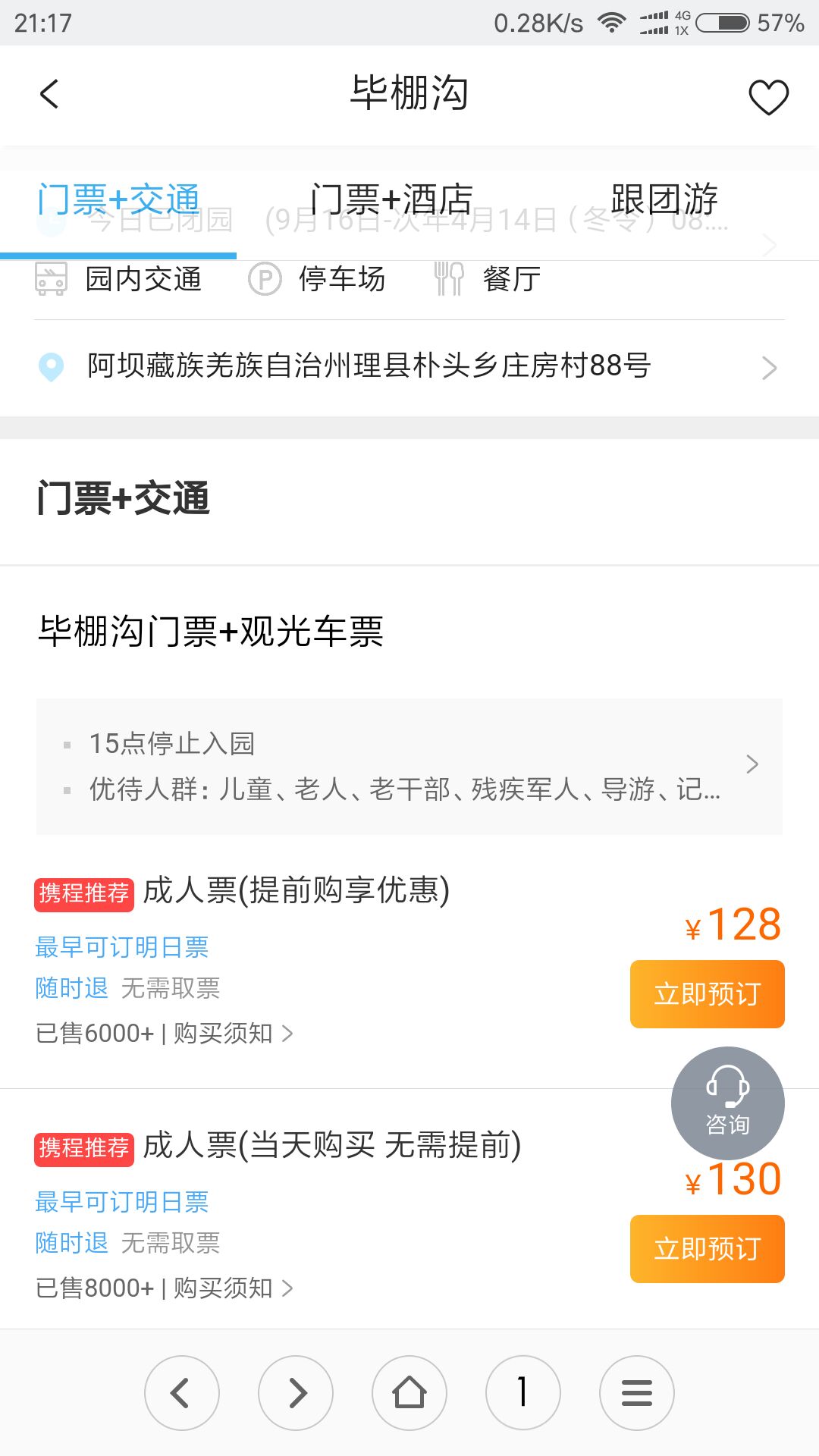Switch to the 门票+酒店 tab
Image resolution: width=819 pixels, height=1456 pixels.
[392, 201]
